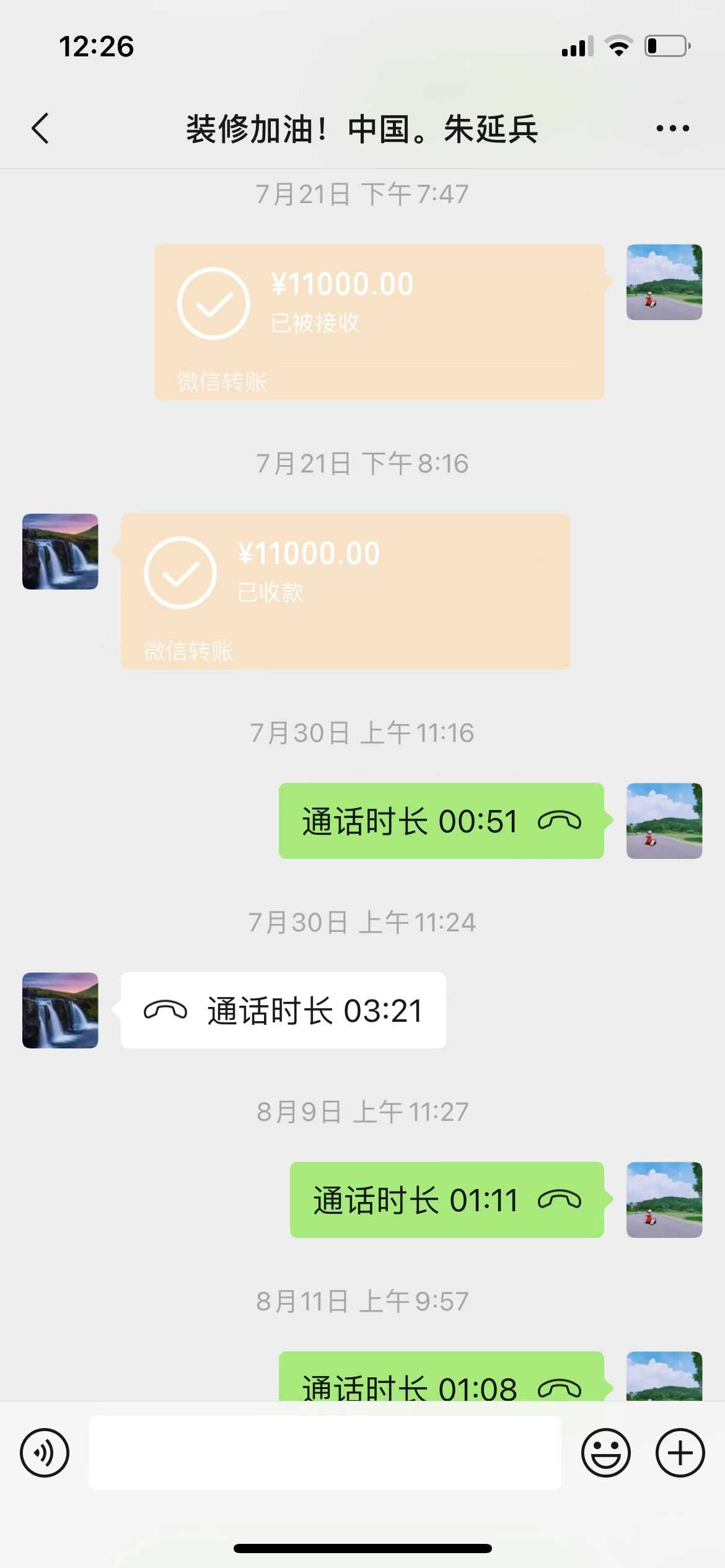View the contact's waterfall avatar beside the 已收款 transfer

[60, 551]
